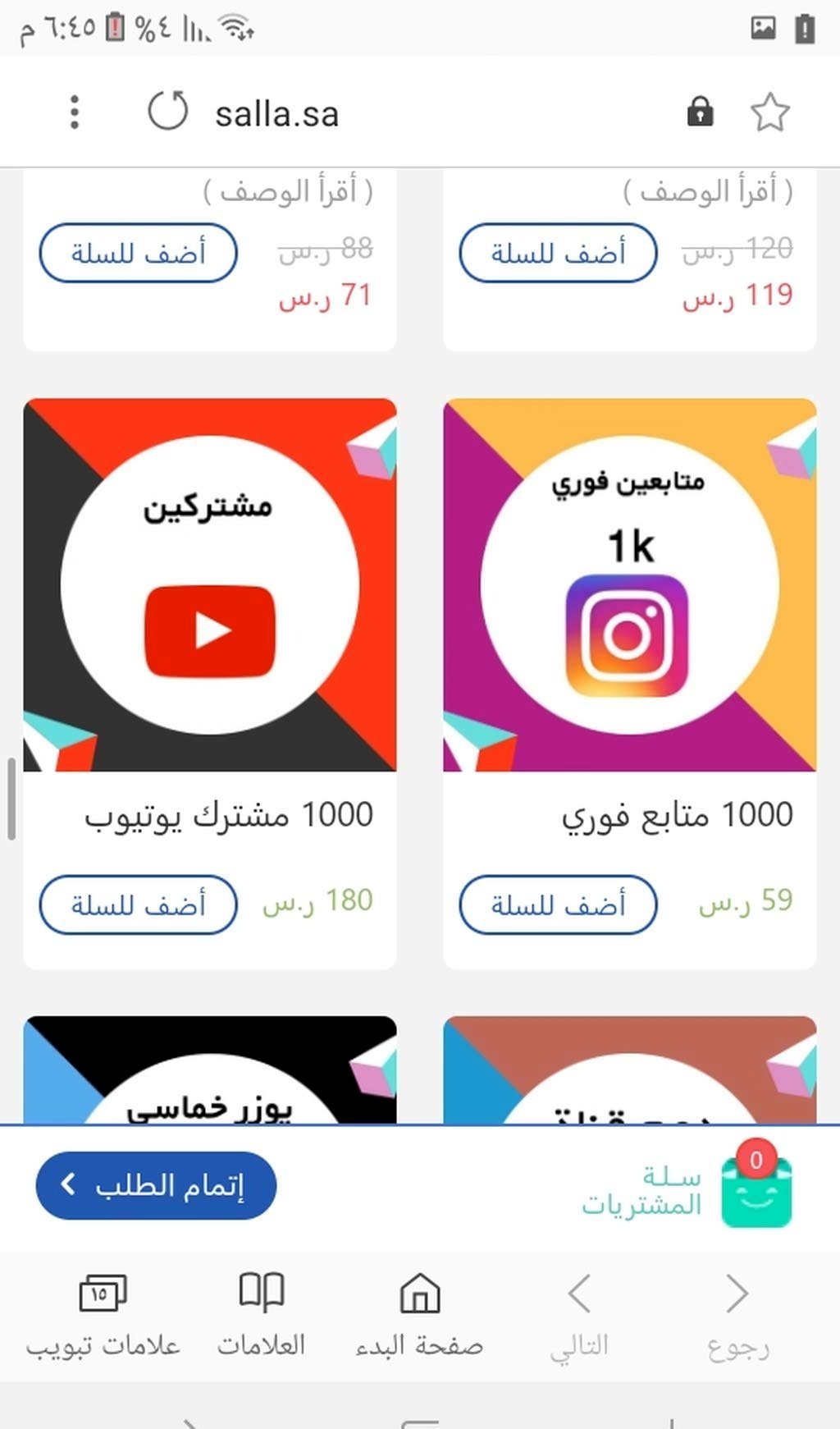Open the 1000 متابع فوري product

point(629,585)
